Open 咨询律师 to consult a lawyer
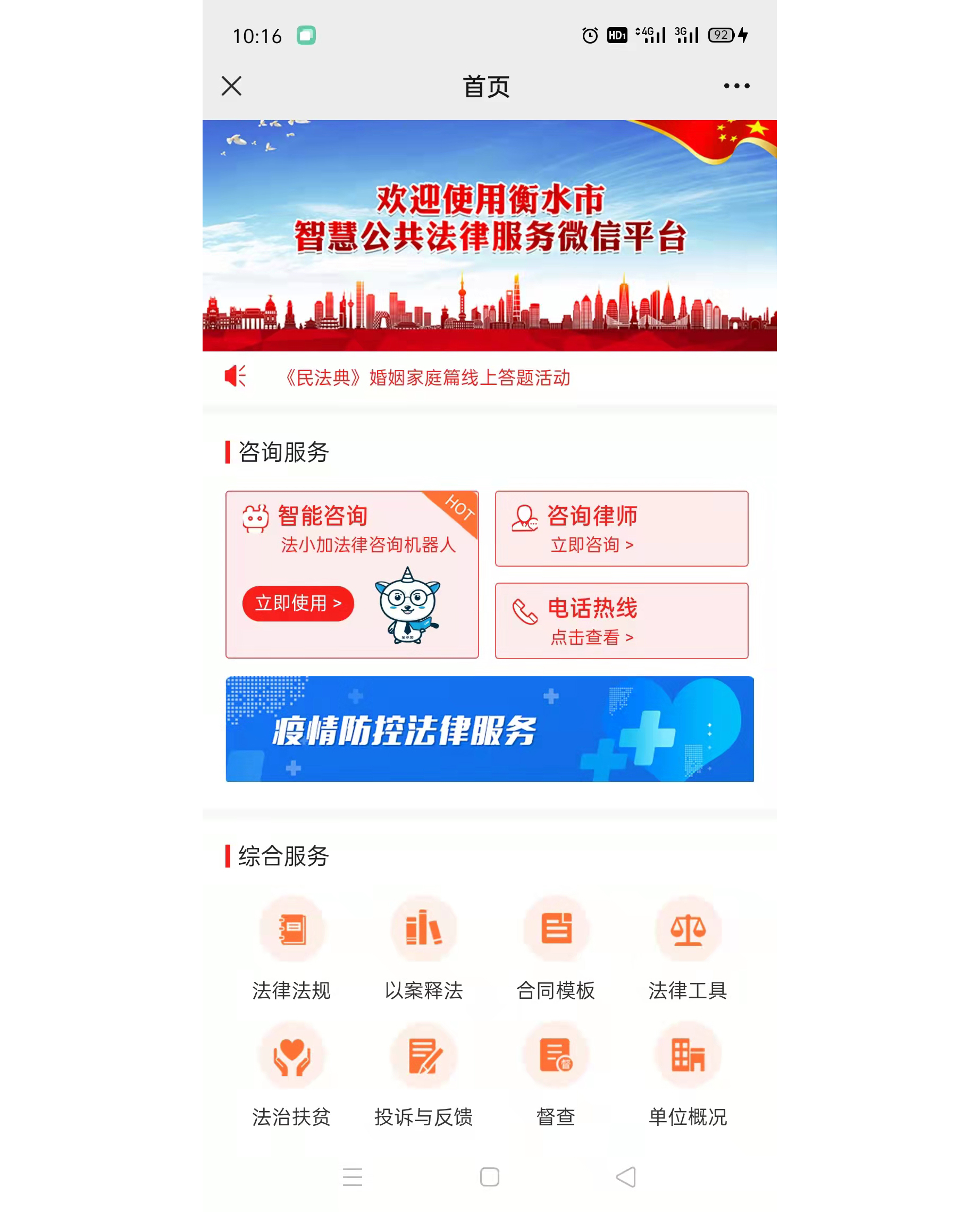 pyautogui.click(x=621, y=528)
